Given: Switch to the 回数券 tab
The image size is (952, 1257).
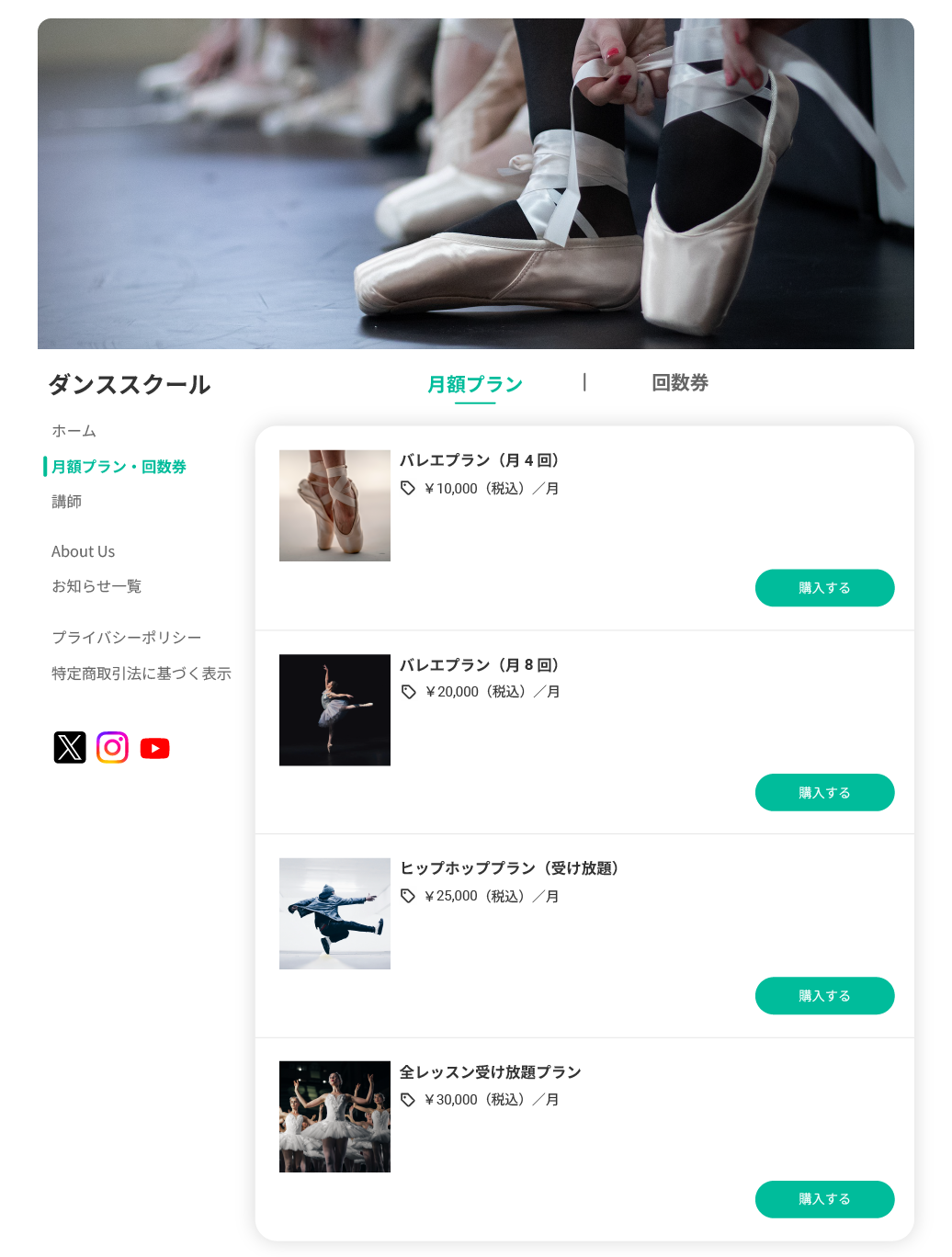Looking at the screenshot, I should pyautogui.click(x=679, y=383).
